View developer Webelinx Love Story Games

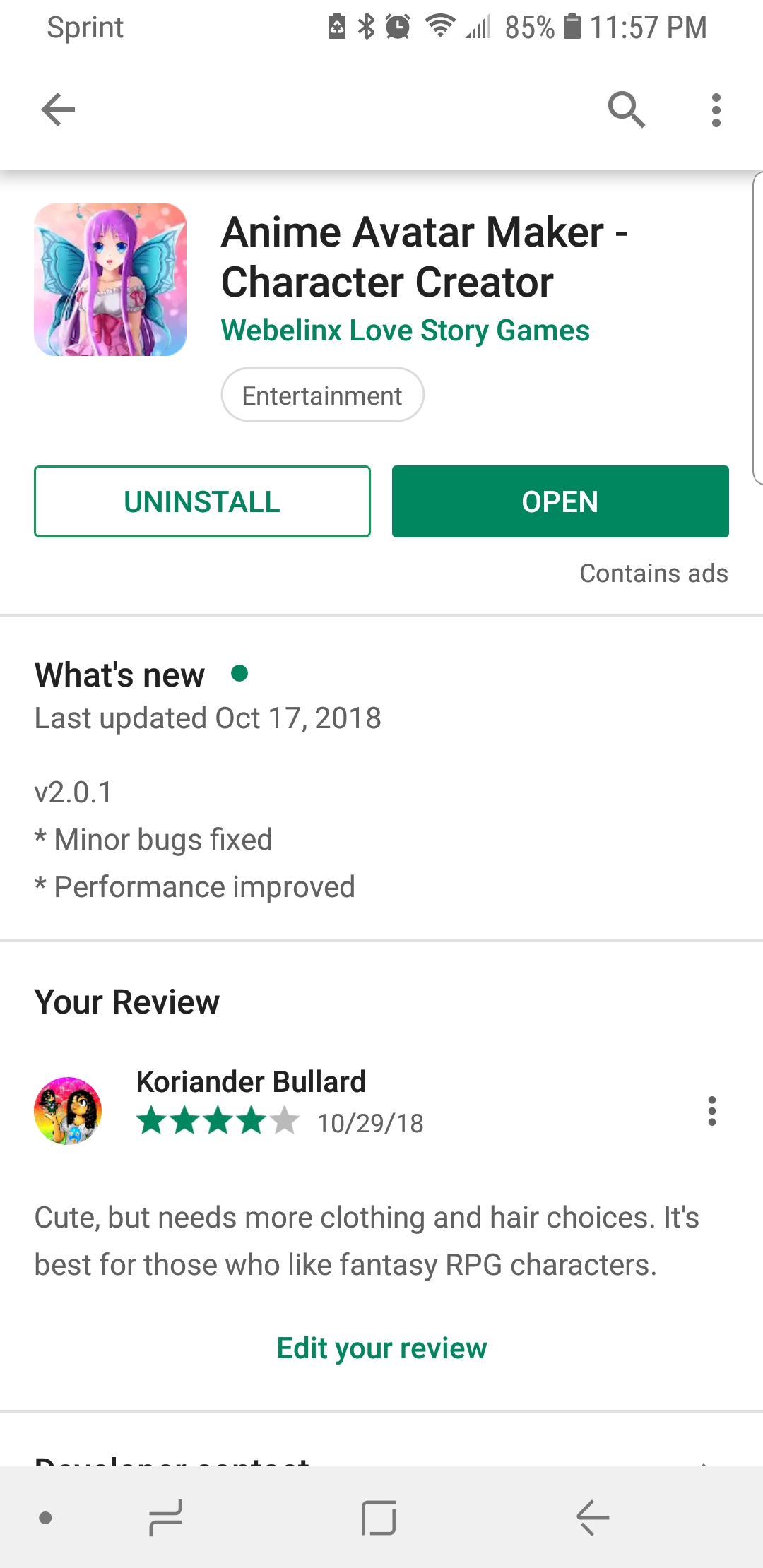click(x=405, y=330)
